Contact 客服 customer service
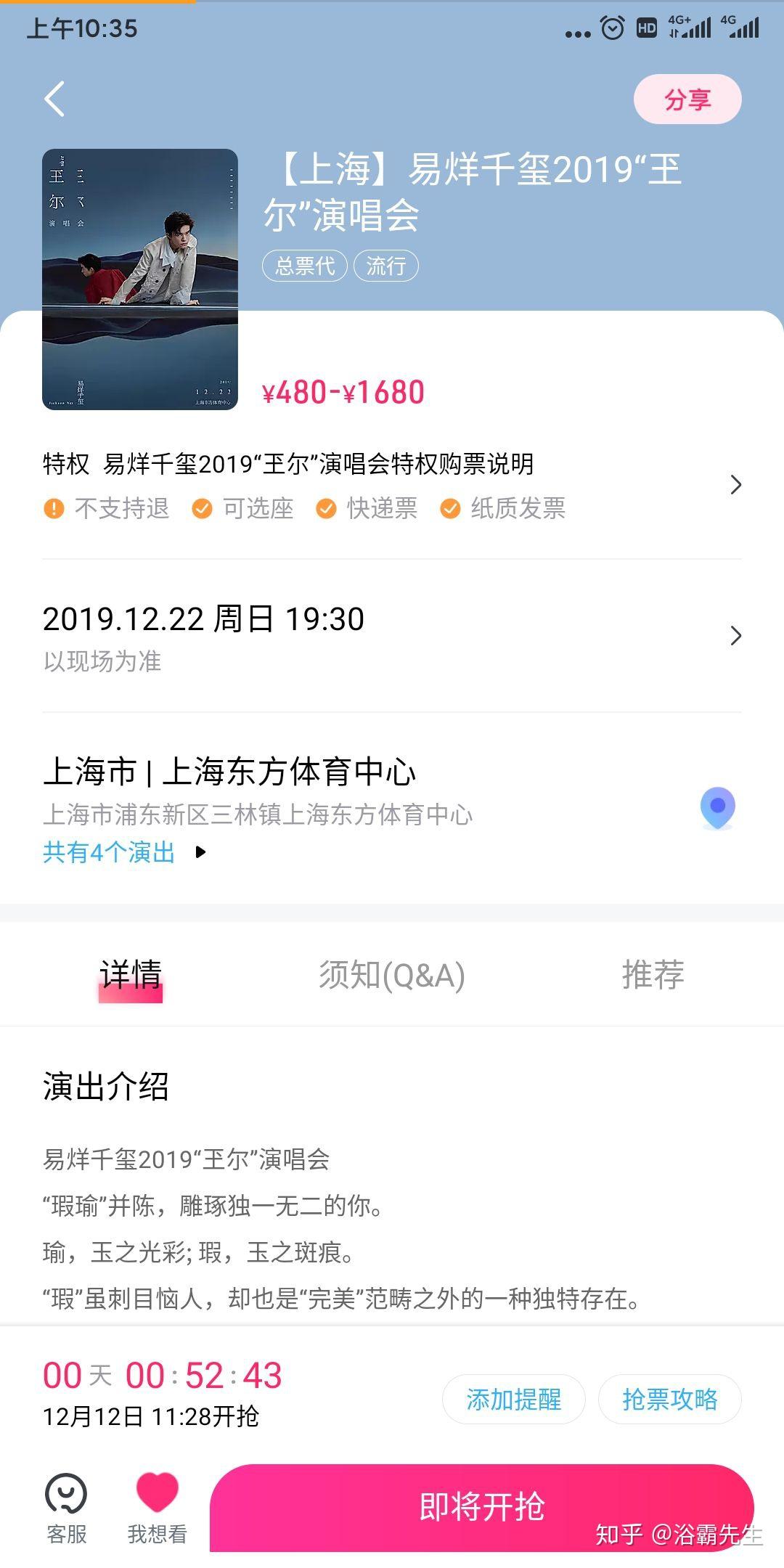This screenshot has width=784, height=1568. pyautogui.click(x=66, y=1507)
